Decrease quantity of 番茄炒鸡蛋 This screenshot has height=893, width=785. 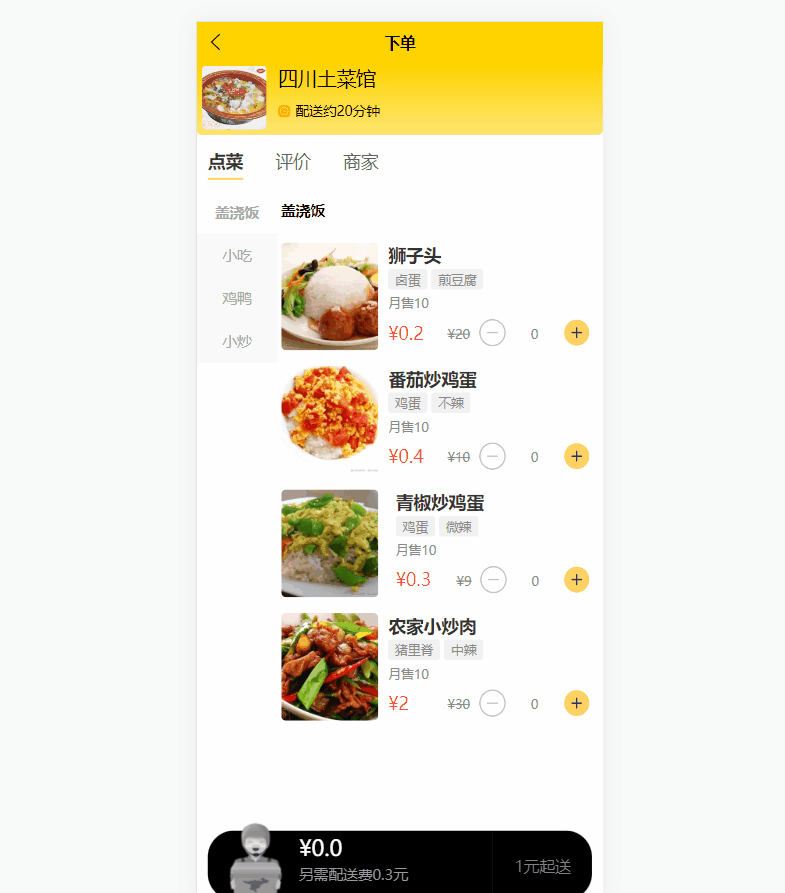click(x=492, y=456)
